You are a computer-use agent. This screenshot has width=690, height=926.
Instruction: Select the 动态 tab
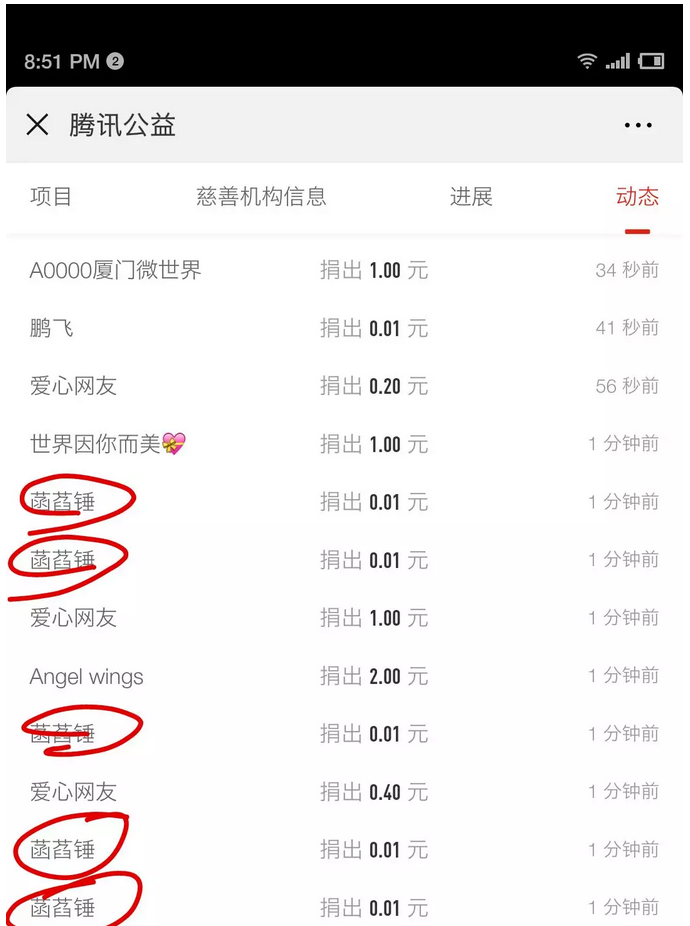pyautogui.click(x=637, y=197)
